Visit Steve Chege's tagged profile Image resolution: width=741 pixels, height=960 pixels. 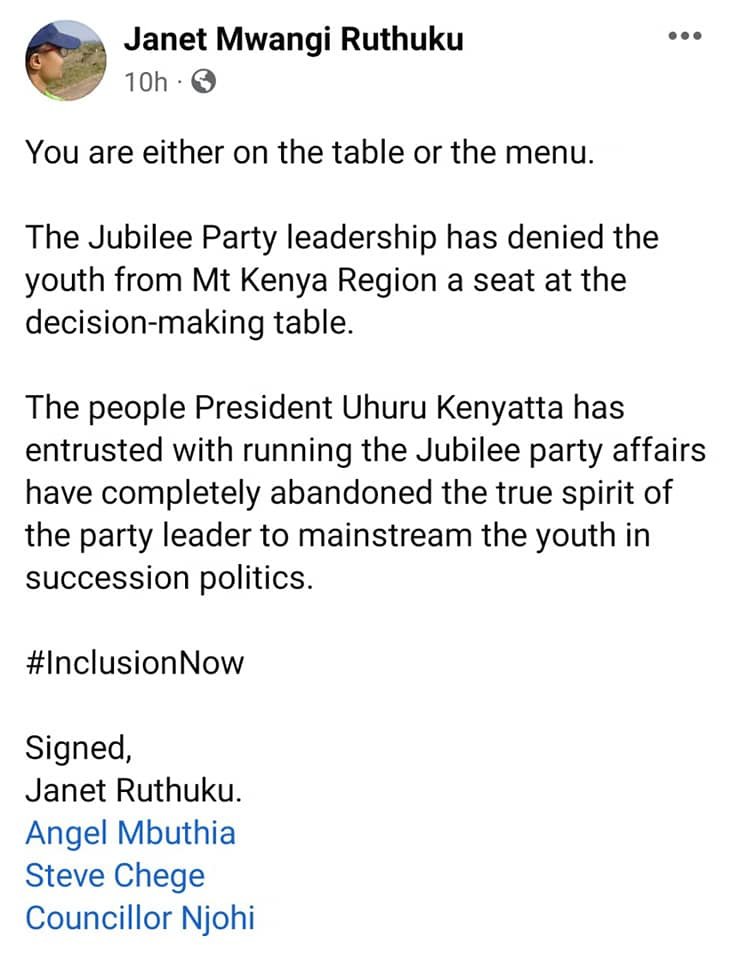coord(114,875)
